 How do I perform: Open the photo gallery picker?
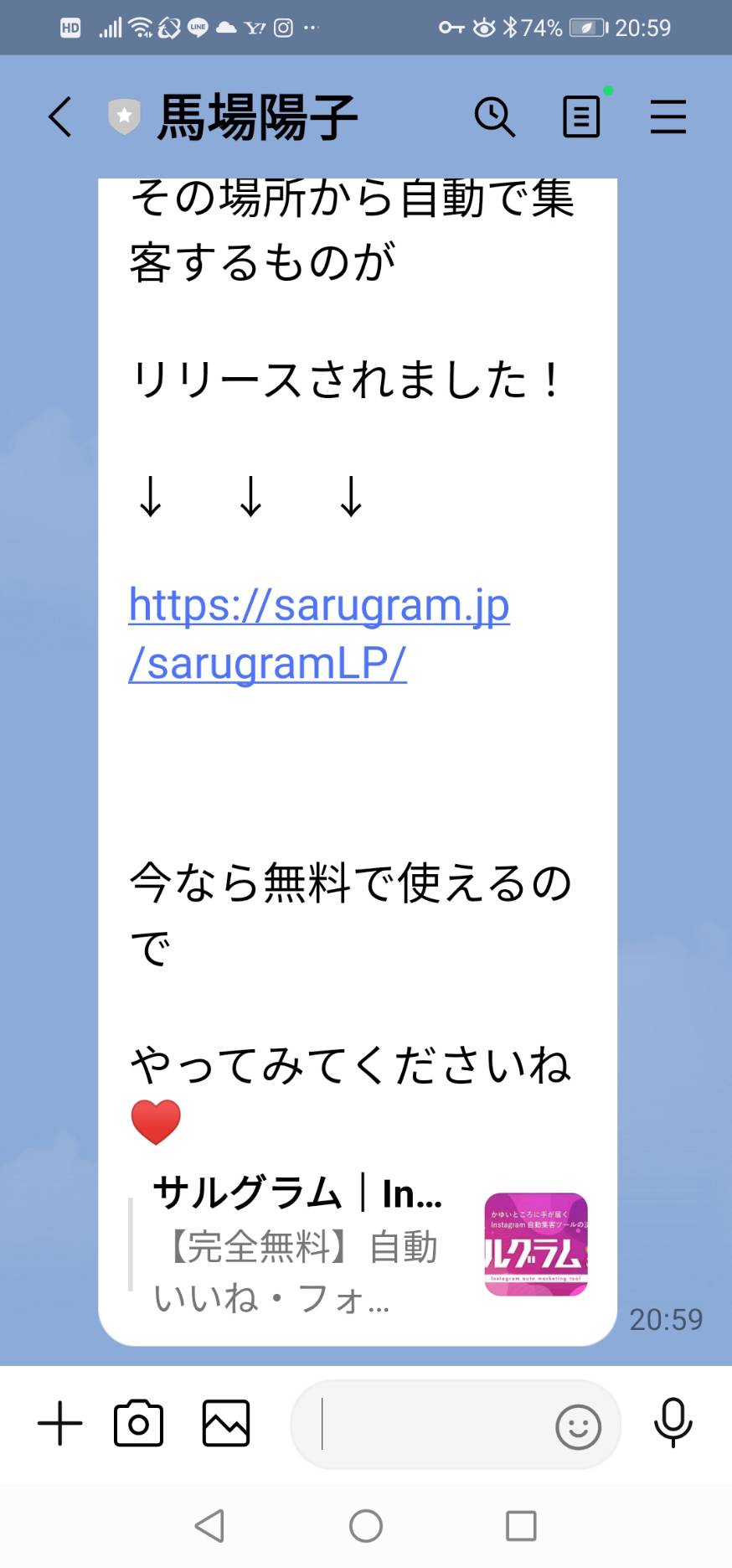coord(226,1423)
